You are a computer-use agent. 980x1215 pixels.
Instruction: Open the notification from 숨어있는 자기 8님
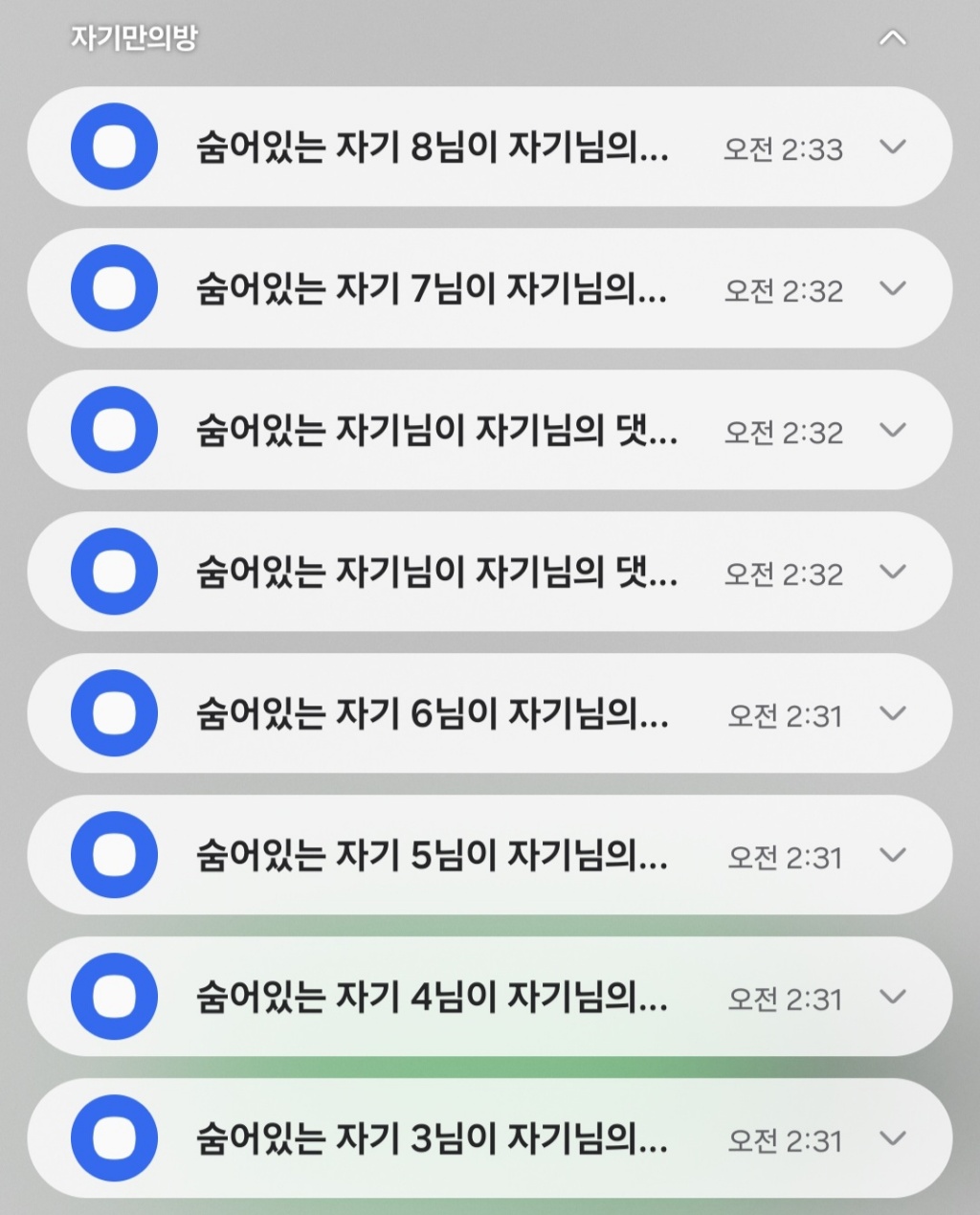point(433,147)
